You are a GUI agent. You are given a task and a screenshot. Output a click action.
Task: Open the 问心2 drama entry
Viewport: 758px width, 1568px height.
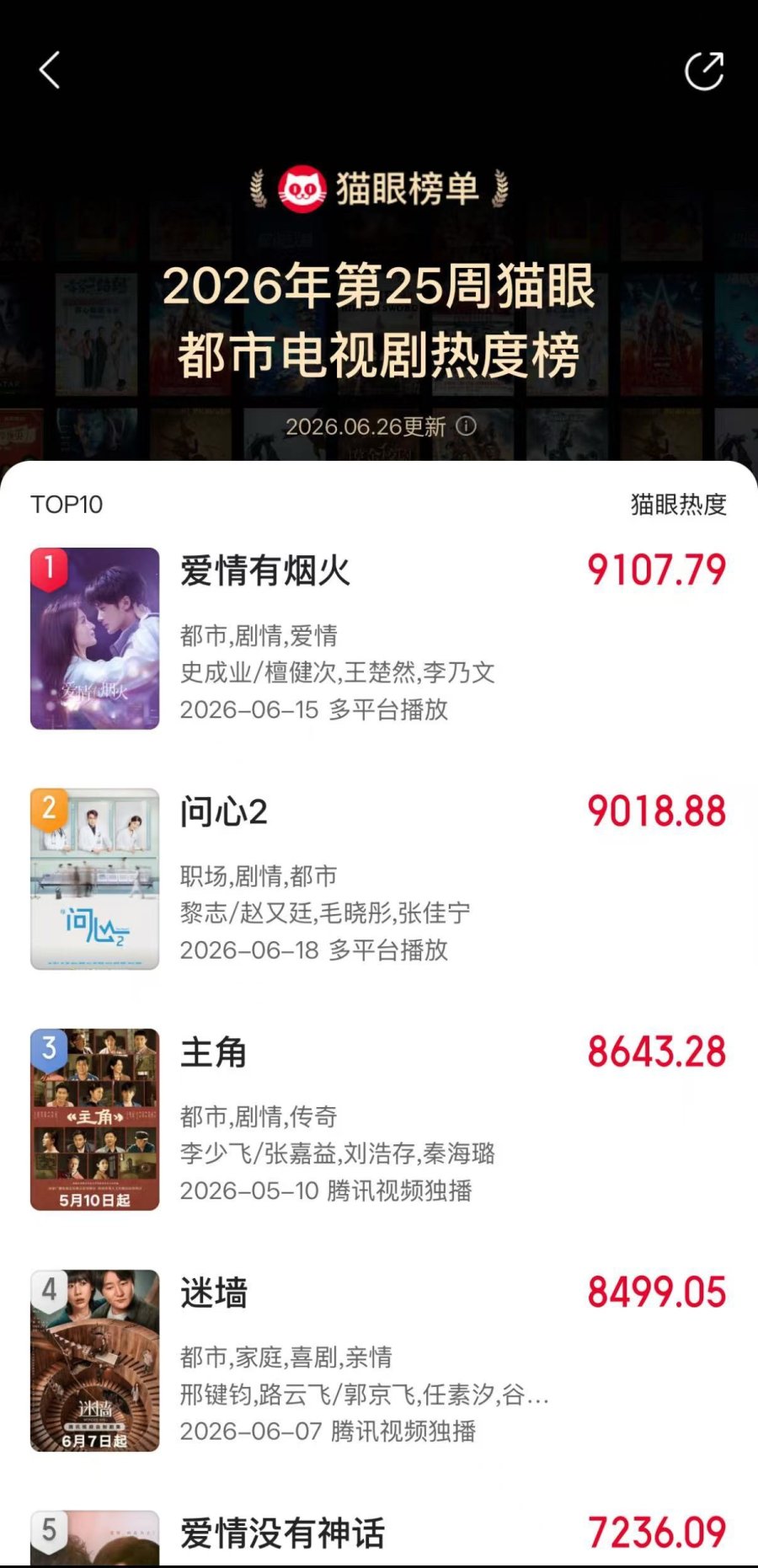[x=379, y=879]
